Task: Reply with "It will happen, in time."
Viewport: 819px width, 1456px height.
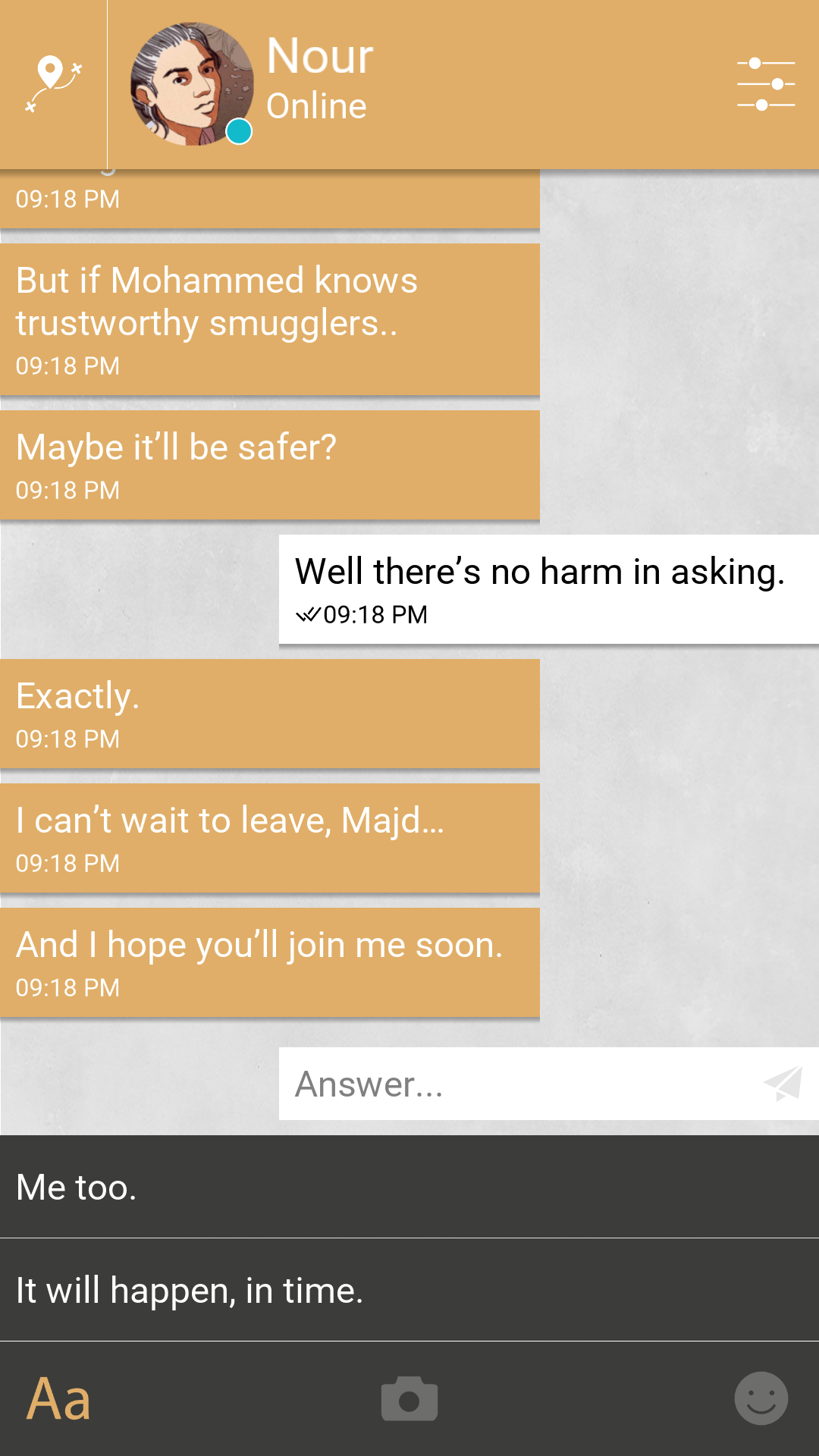Action: coord(409,1290)
